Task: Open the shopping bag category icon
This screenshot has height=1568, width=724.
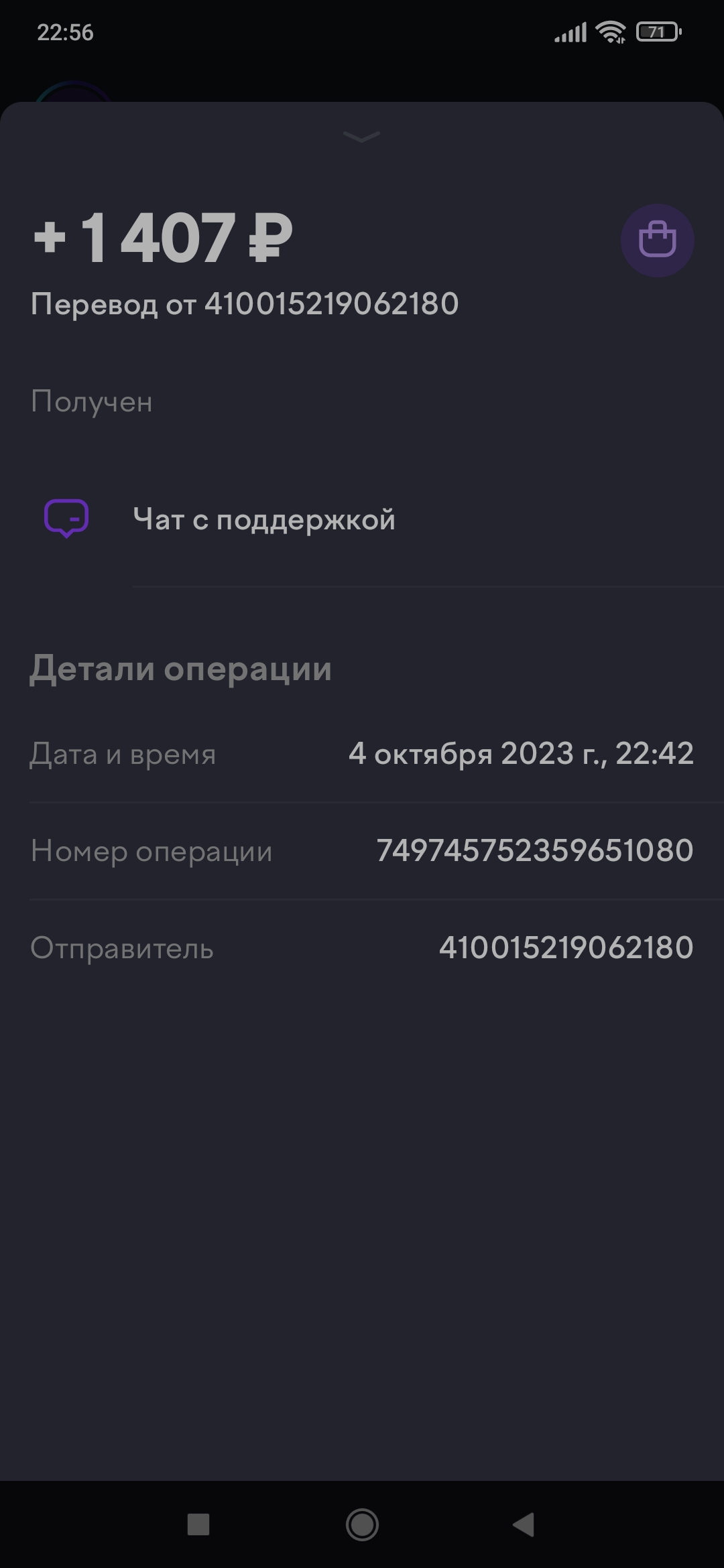Action: [x=657, y=240]
